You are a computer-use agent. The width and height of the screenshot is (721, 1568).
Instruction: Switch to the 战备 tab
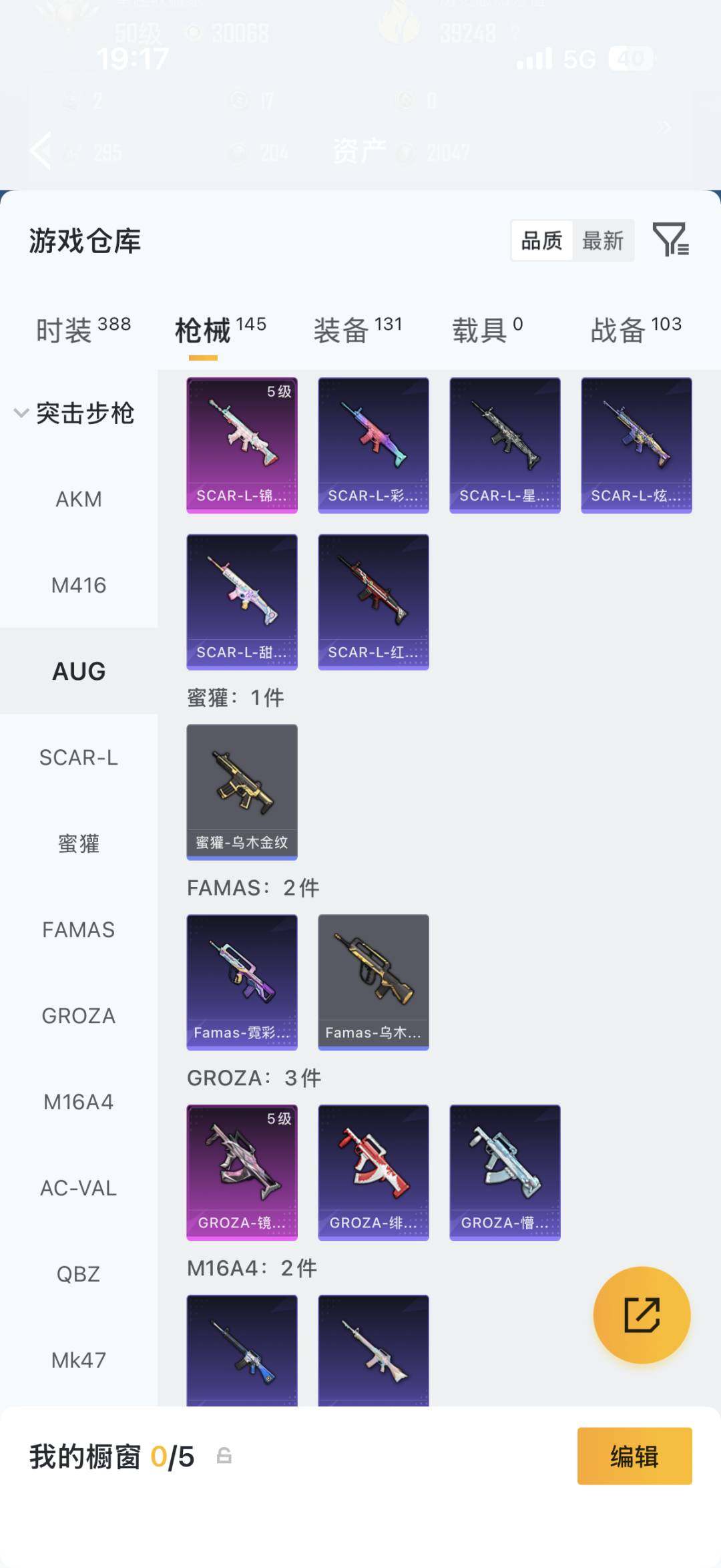(636, 330)
